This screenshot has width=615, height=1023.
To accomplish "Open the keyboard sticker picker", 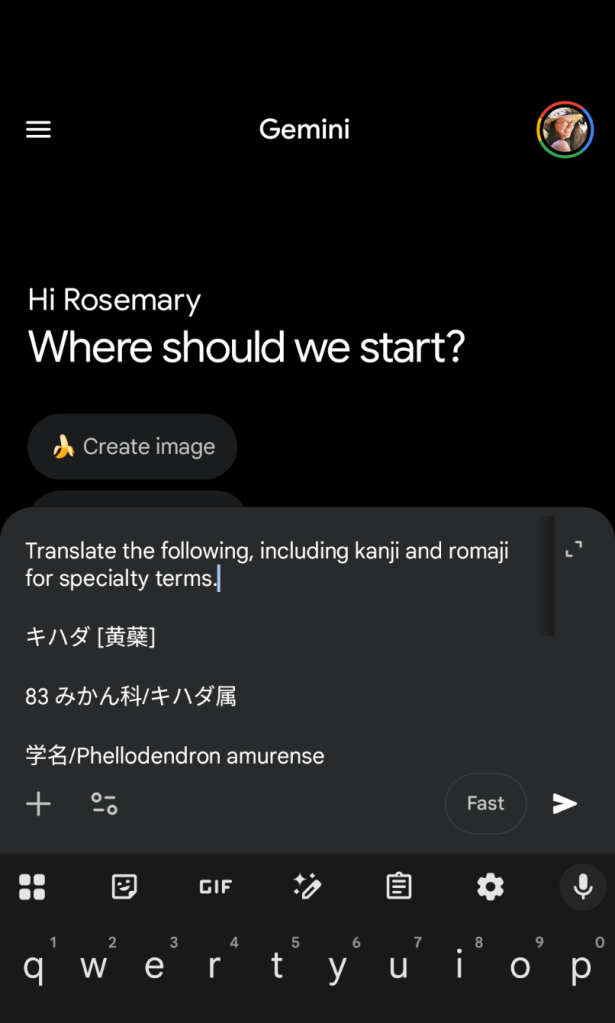I will (124, 886).
